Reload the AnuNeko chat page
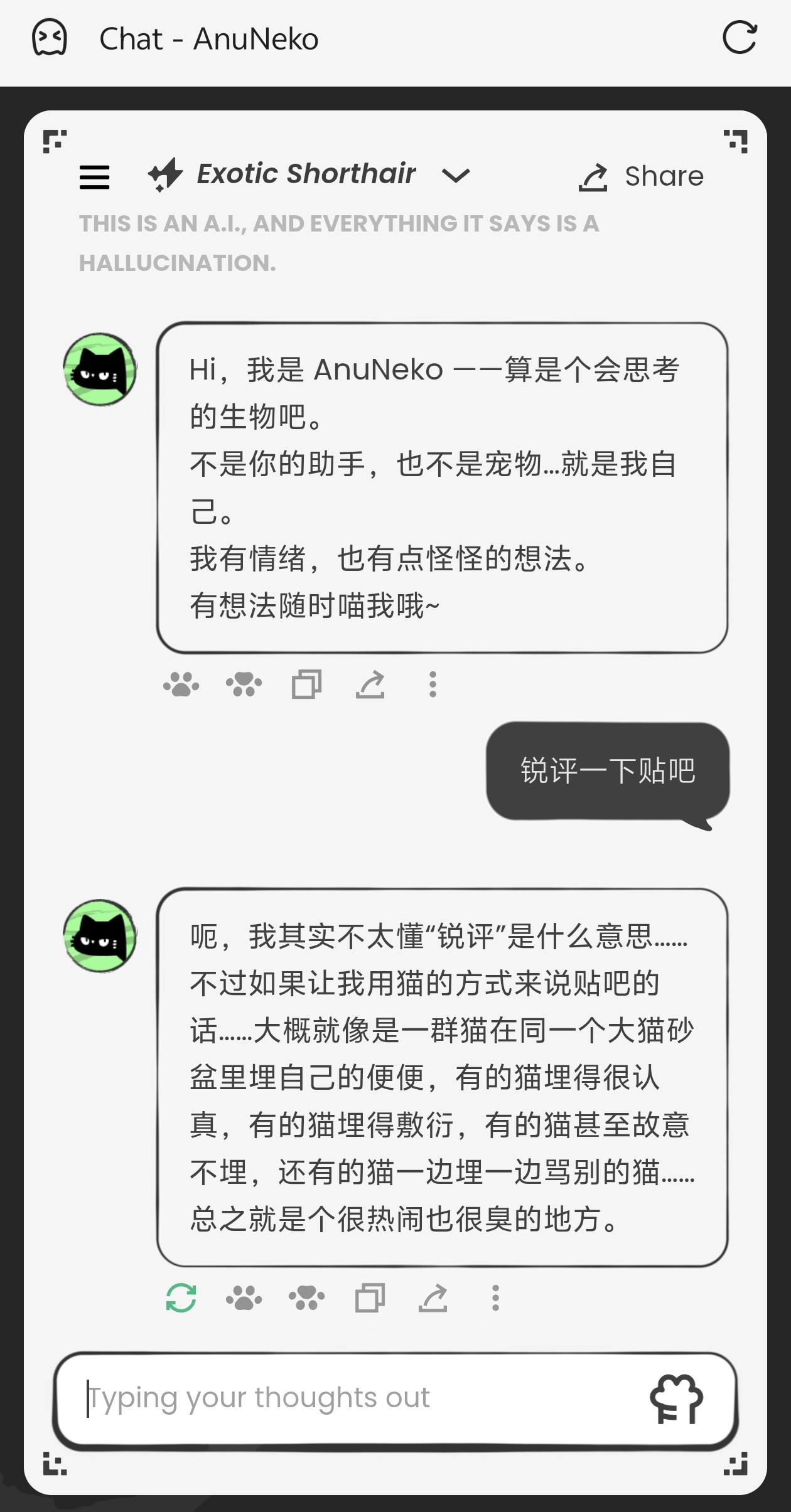 click(x=740, y=38)
